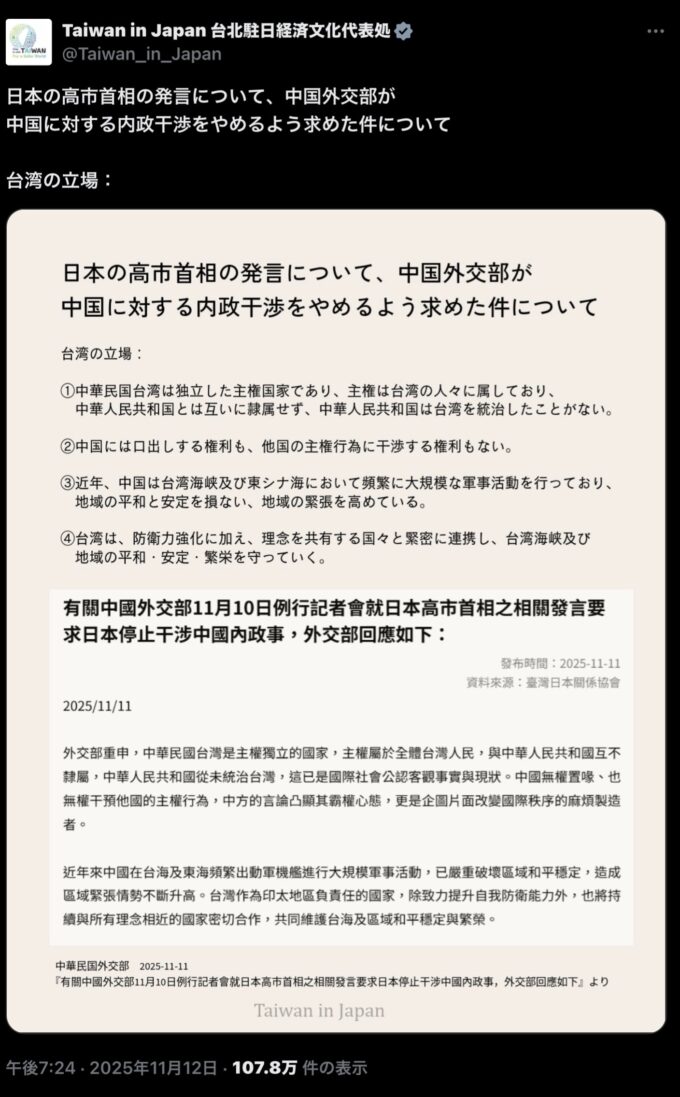This screenshot has width=680, height=1097.
Task: Open the post's three-dot overflow menu
Action: (x=655, y=31)
